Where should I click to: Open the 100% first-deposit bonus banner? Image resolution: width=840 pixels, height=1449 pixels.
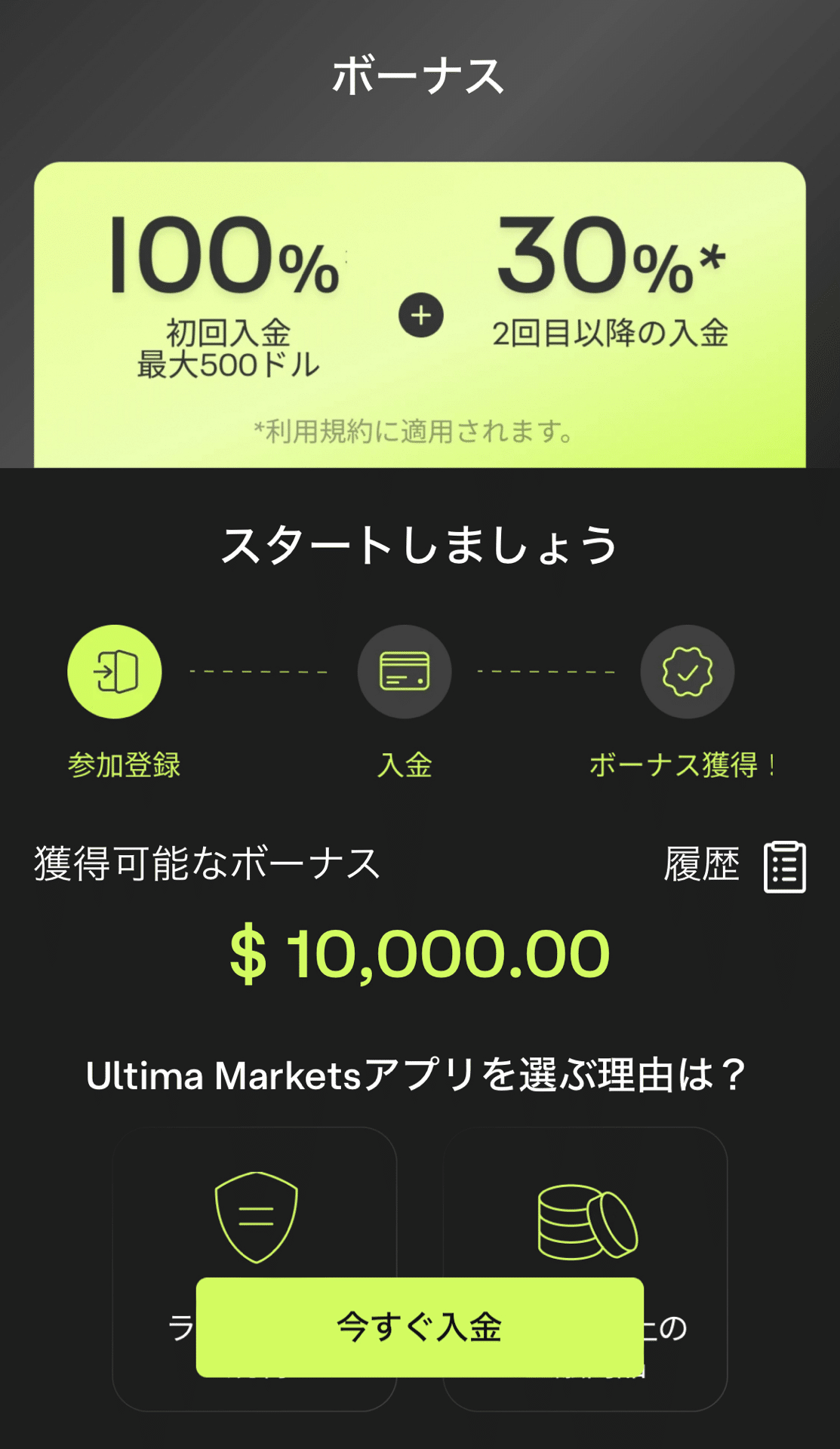click(x=420, y=315)
